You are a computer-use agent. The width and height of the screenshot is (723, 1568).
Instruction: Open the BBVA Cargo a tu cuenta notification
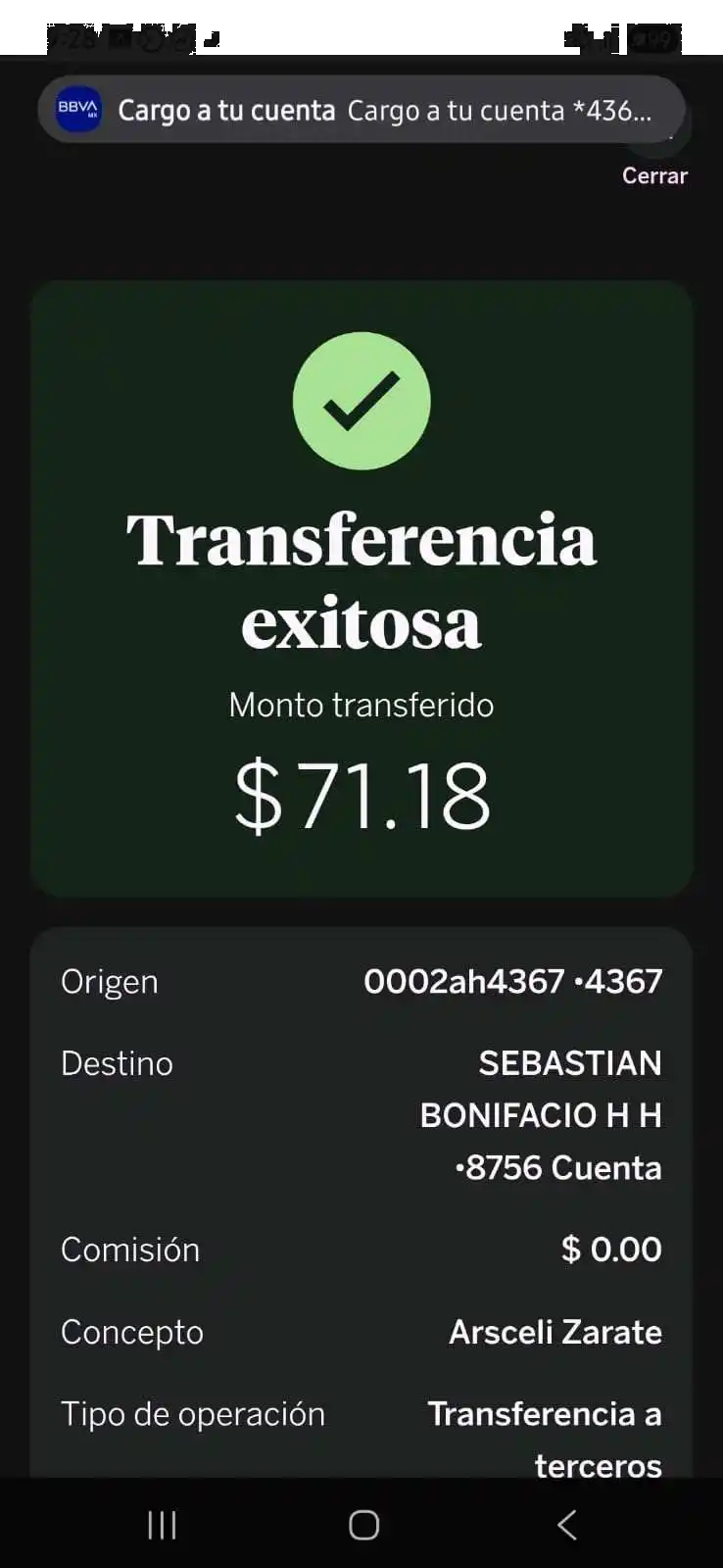(361, 110)
